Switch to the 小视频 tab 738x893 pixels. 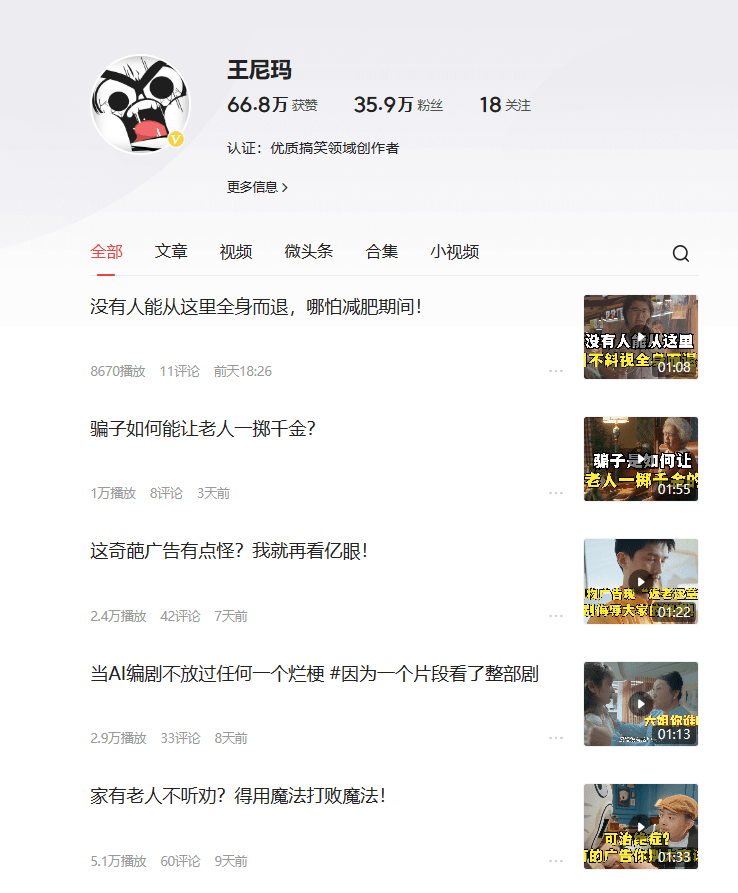point(455,252)
